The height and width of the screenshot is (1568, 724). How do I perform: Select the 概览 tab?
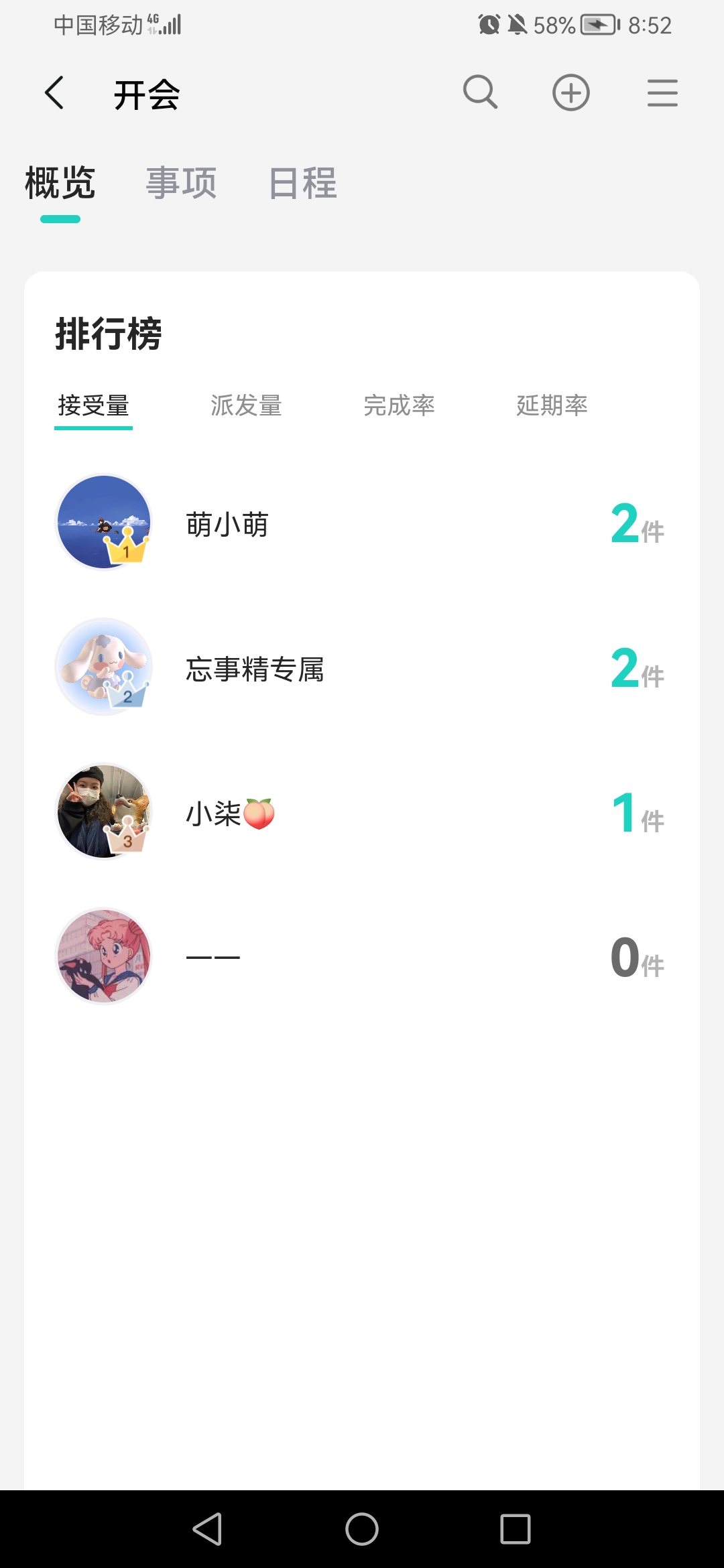(x=60, y=184)
